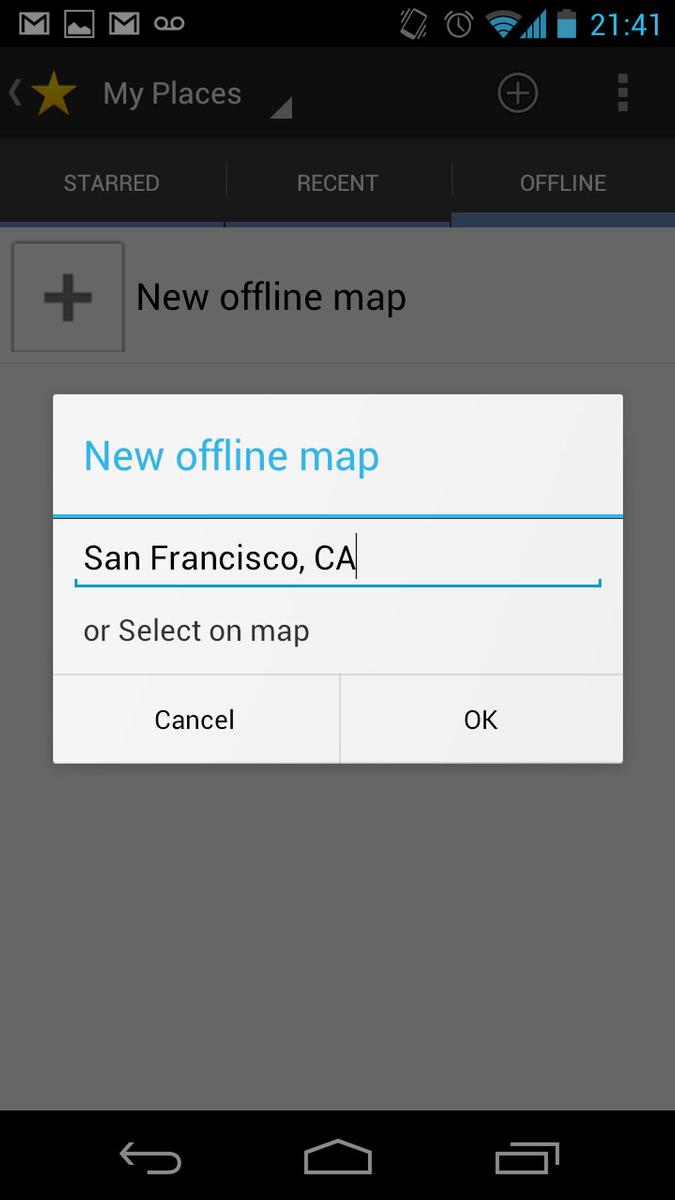Viewport: 675px width, 1200px height.
Task: Switch to the Recent tab
Action: pyautogui.click(x=338, y=183)
